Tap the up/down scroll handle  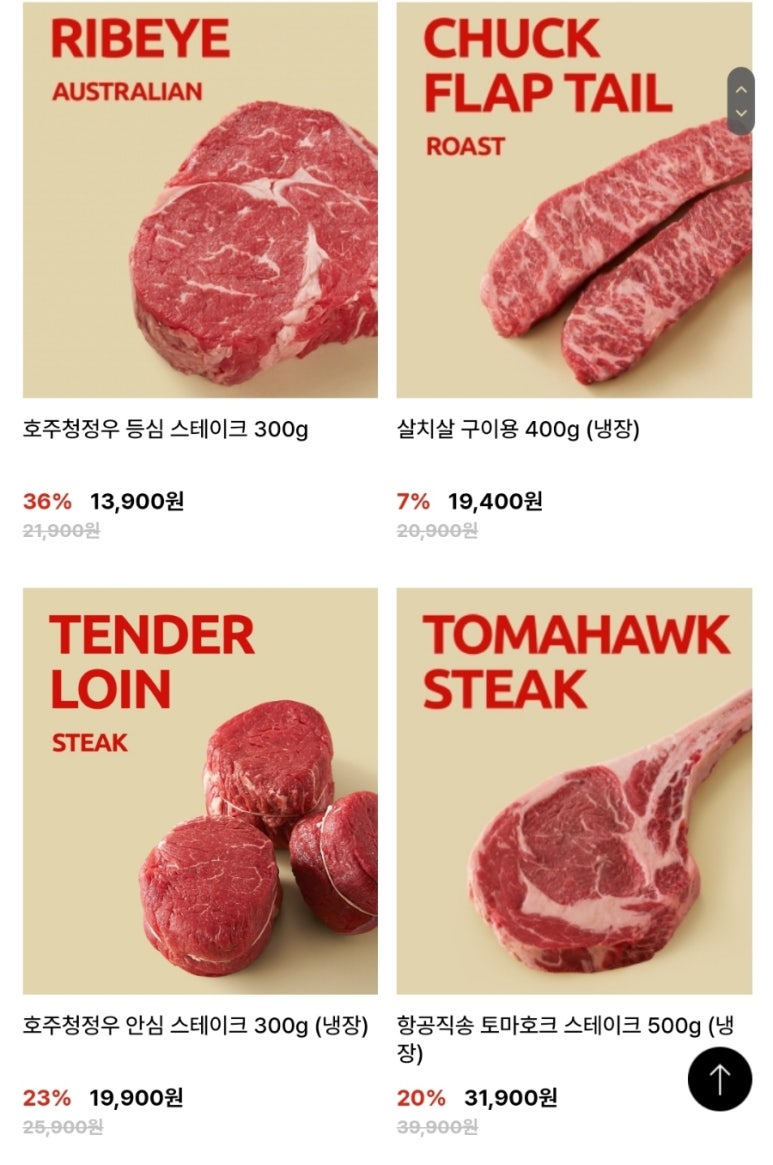pos(741,101)
